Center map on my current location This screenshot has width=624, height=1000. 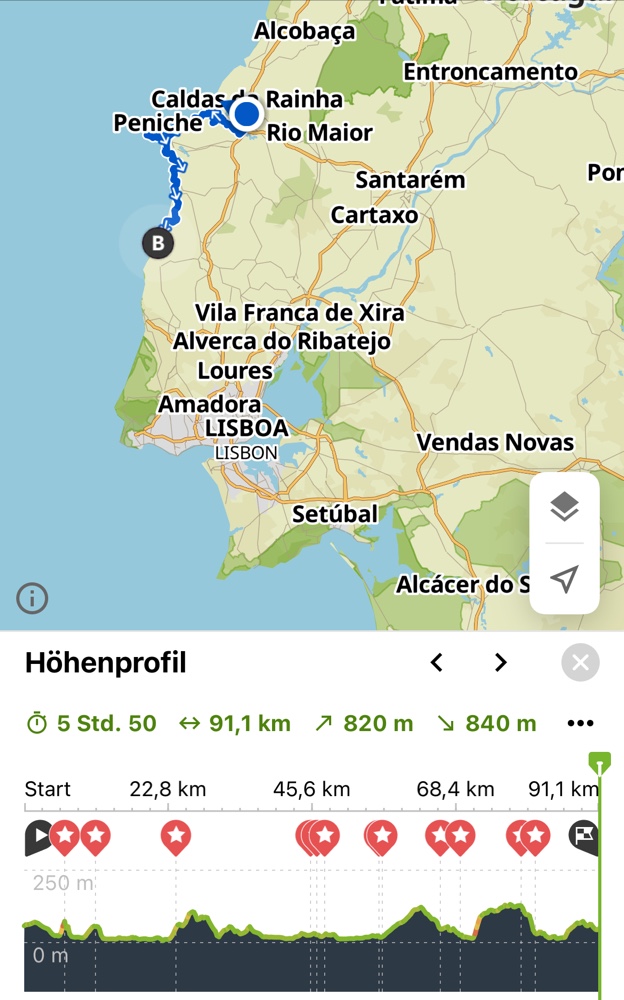pos(564,580)
